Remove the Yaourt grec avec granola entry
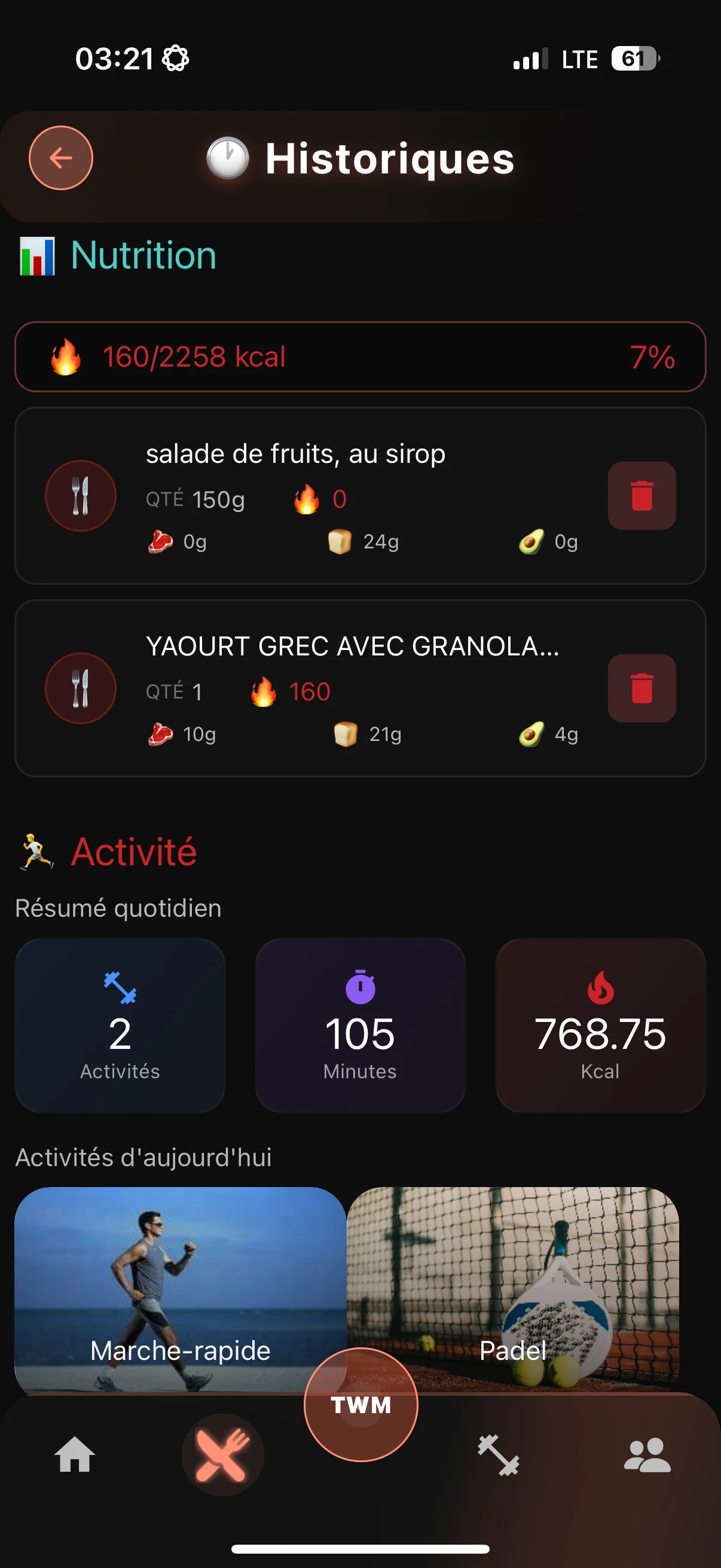This screenshot has height=1568, width=721. pyautogui.click(x=641, y=688)
